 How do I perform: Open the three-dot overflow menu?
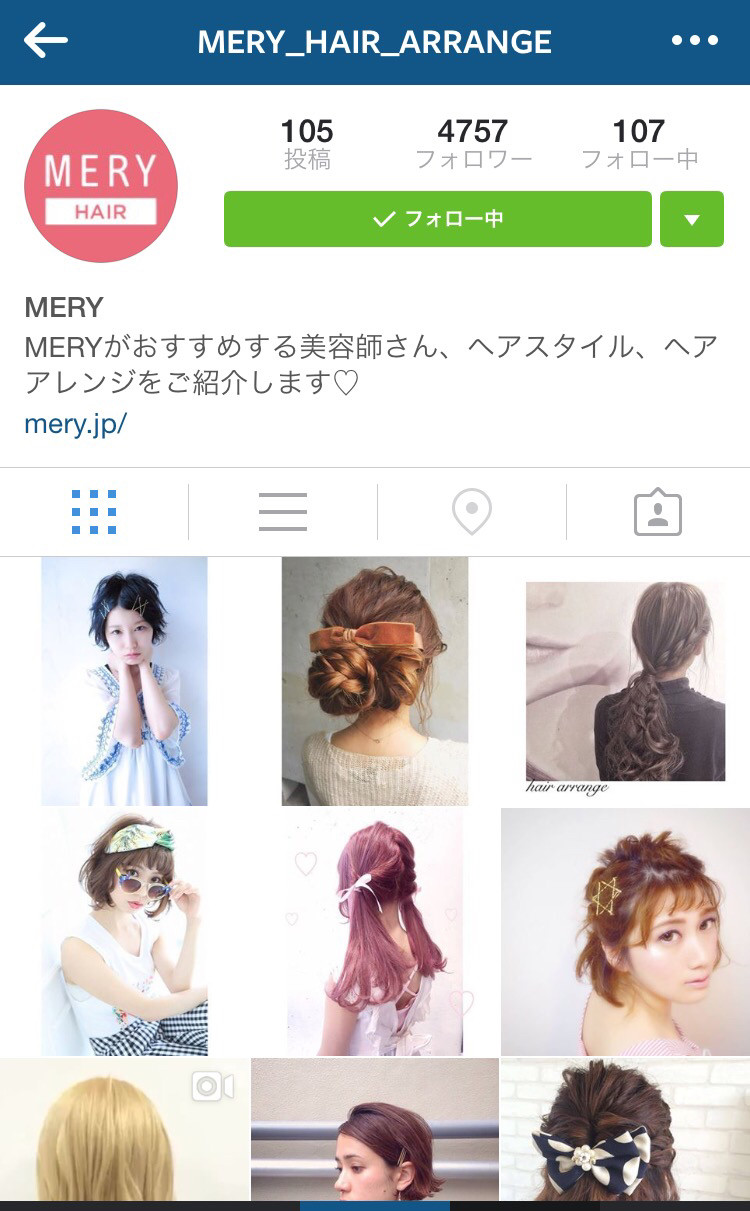pos(695,41)
